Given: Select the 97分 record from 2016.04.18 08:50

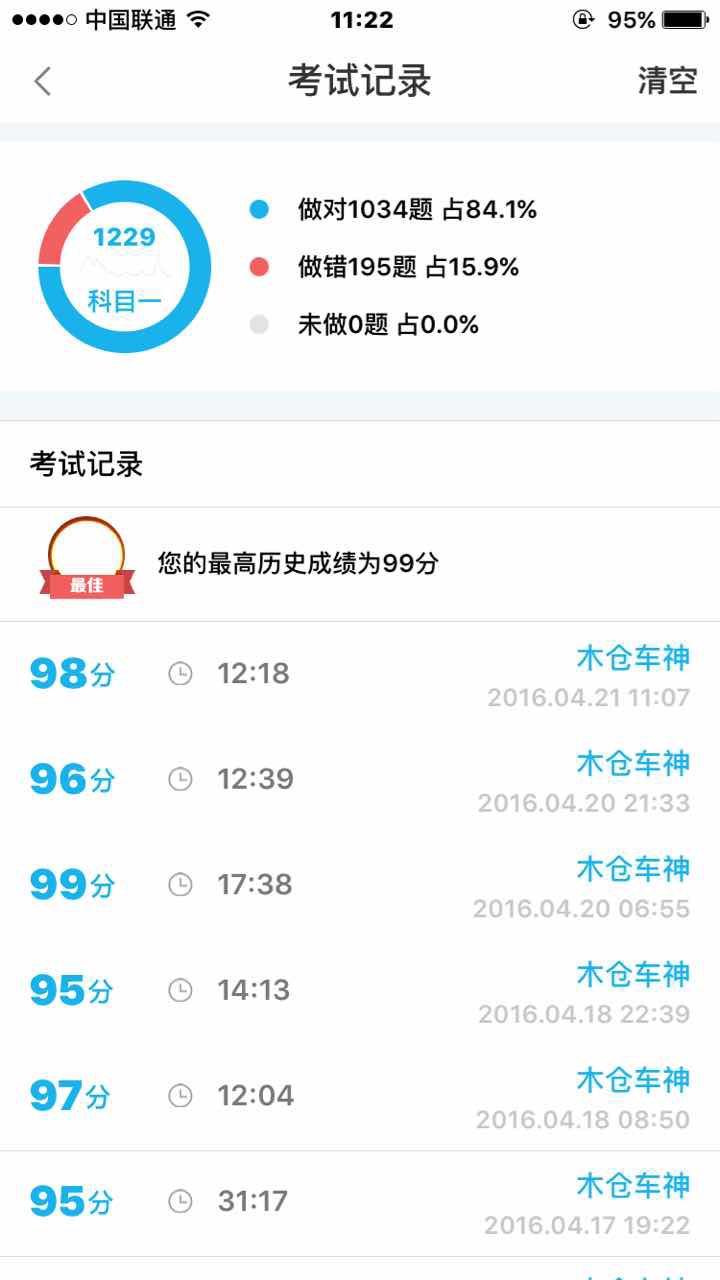Looking at the screenshot, I should (360, 1098).
